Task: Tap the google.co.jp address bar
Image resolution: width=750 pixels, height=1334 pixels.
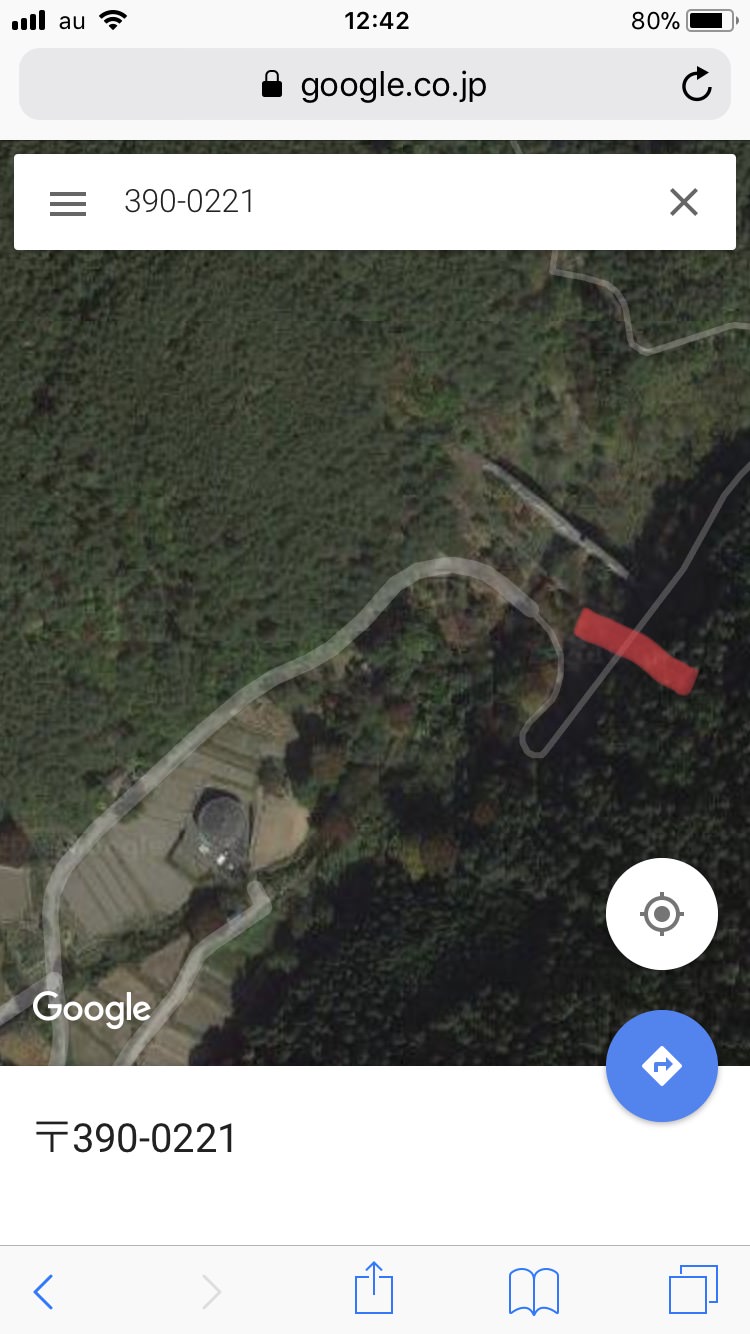Action: click(375, 85)
